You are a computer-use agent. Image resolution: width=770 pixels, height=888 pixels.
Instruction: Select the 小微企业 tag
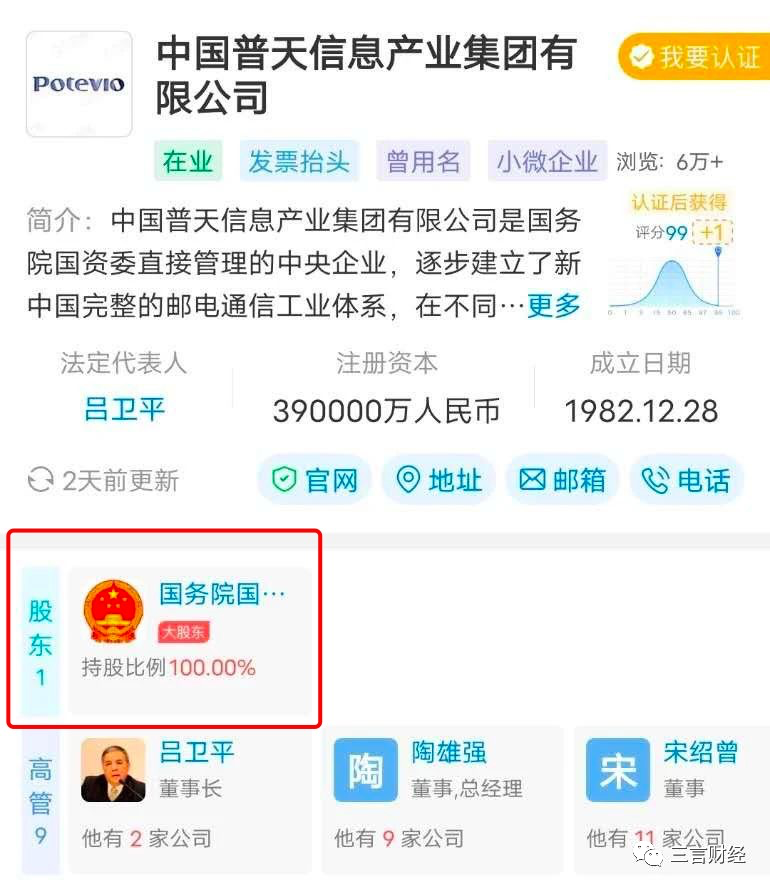547,161
